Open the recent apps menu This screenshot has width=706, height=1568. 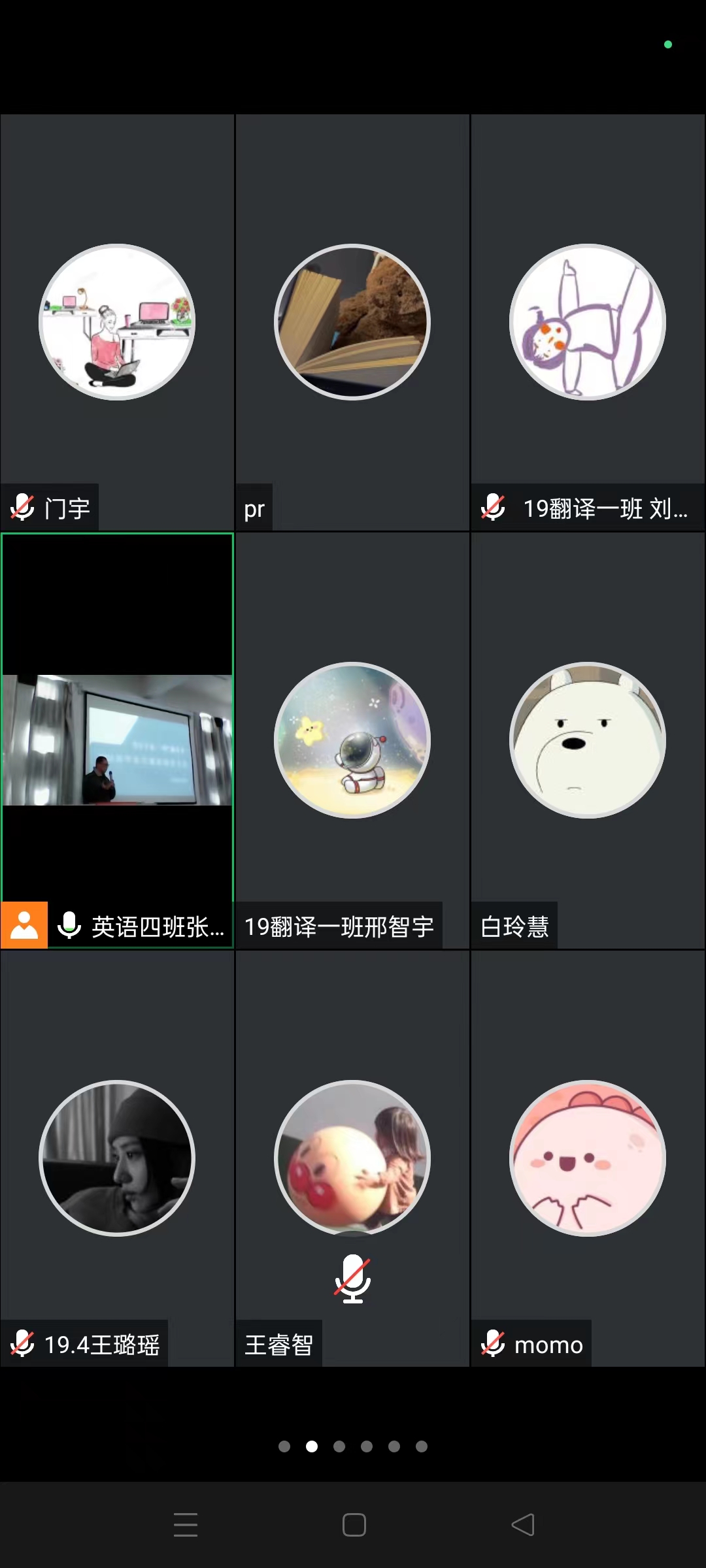point(186,1525)
